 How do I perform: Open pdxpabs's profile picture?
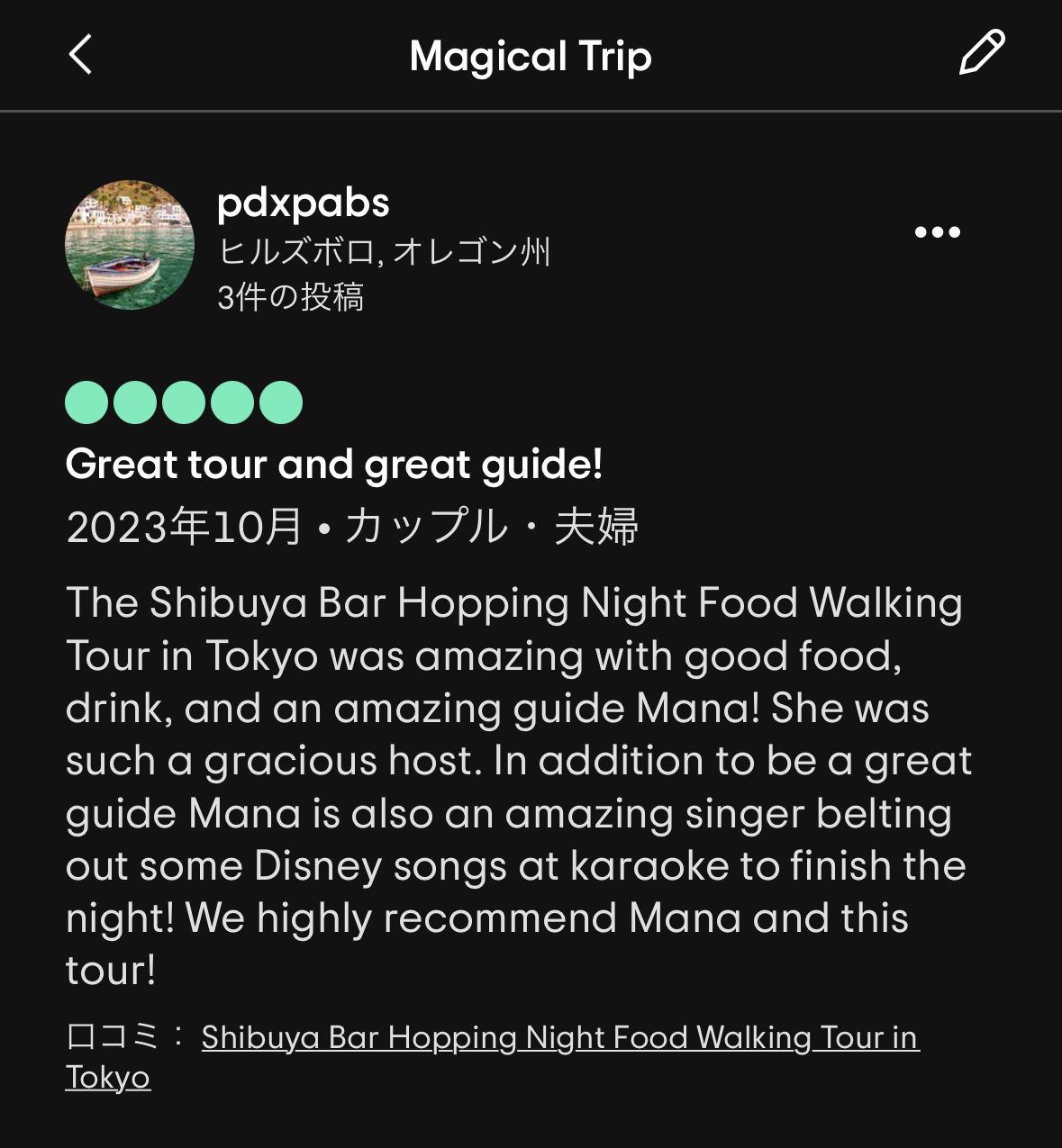click(x=130, y=245)
